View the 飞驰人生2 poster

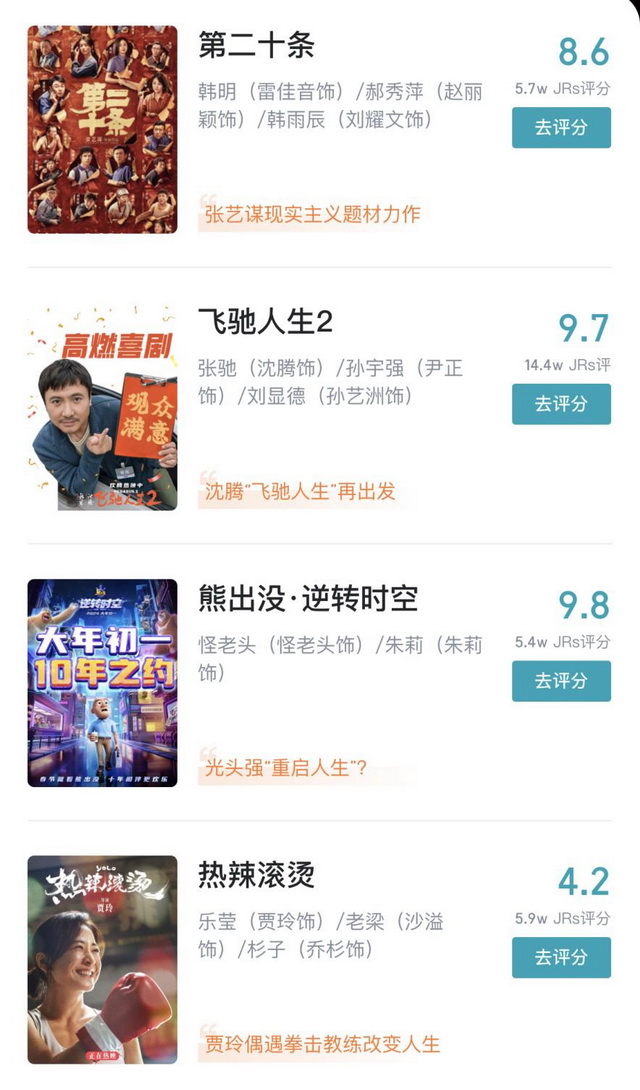(x=102, y=407)
